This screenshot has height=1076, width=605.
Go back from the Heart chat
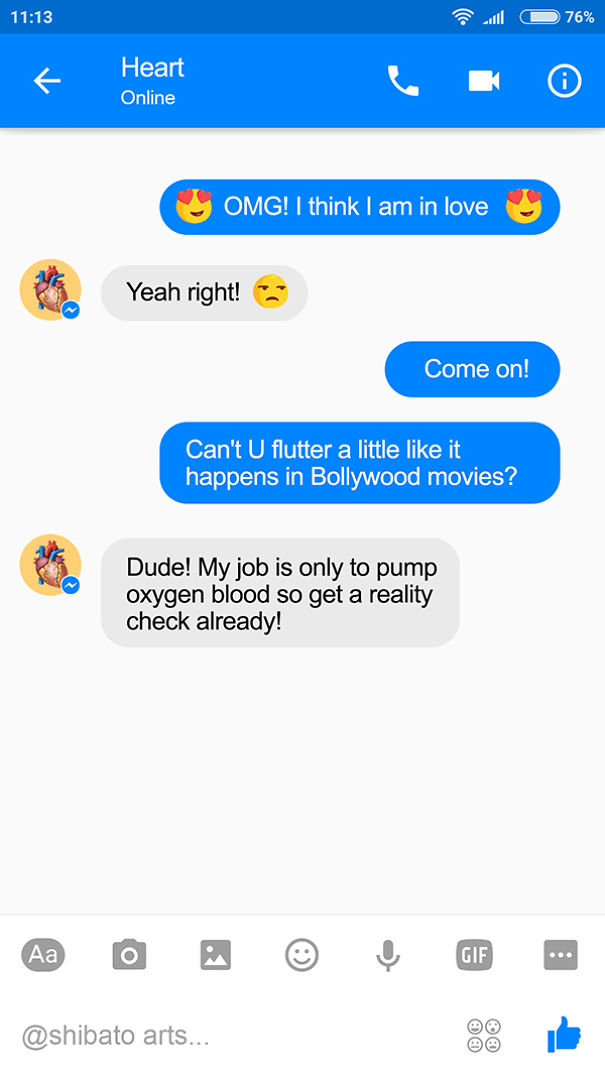[x=47, y=81]
